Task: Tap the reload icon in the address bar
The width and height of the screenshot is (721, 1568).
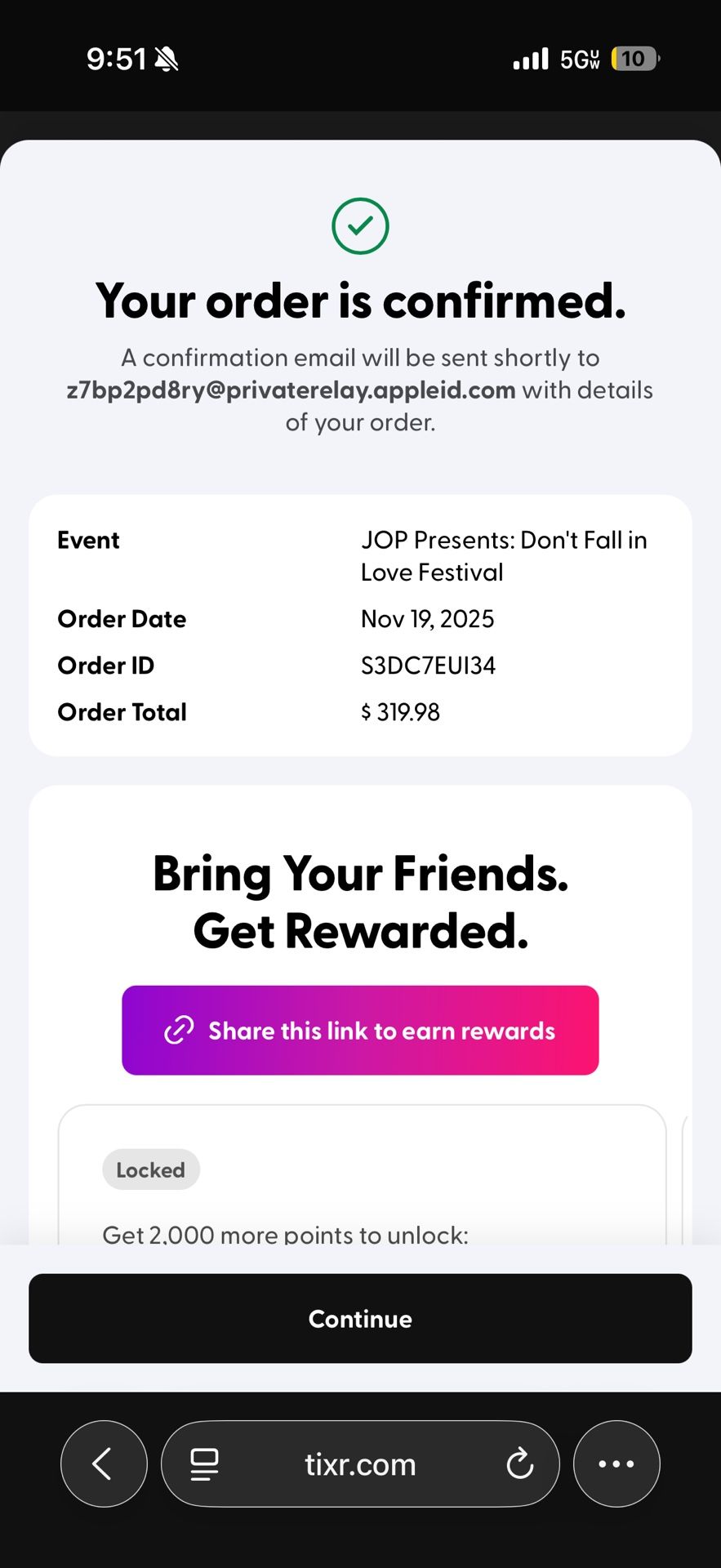Action: 520,1463
